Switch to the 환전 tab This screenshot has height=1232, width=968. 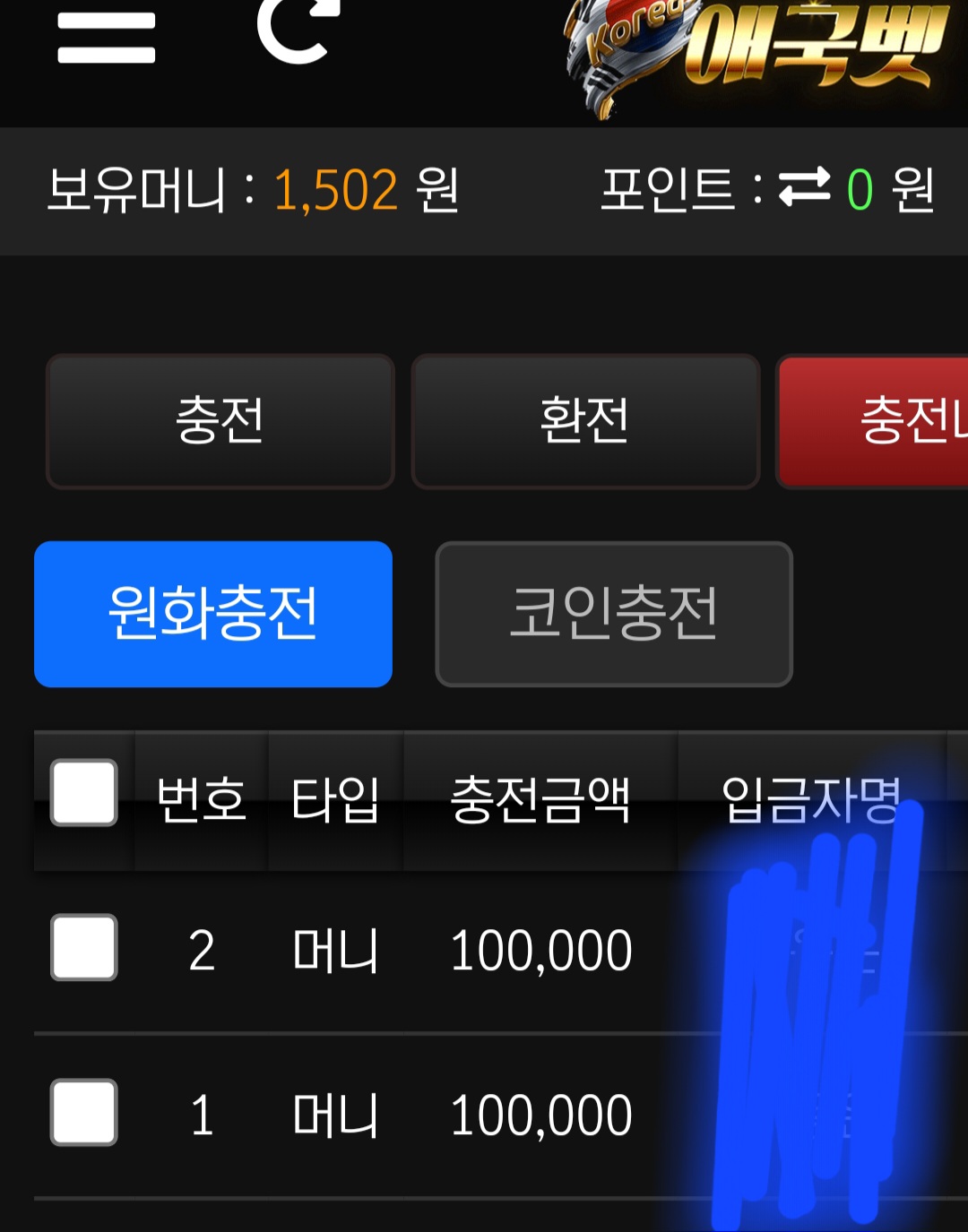[585, 421]
